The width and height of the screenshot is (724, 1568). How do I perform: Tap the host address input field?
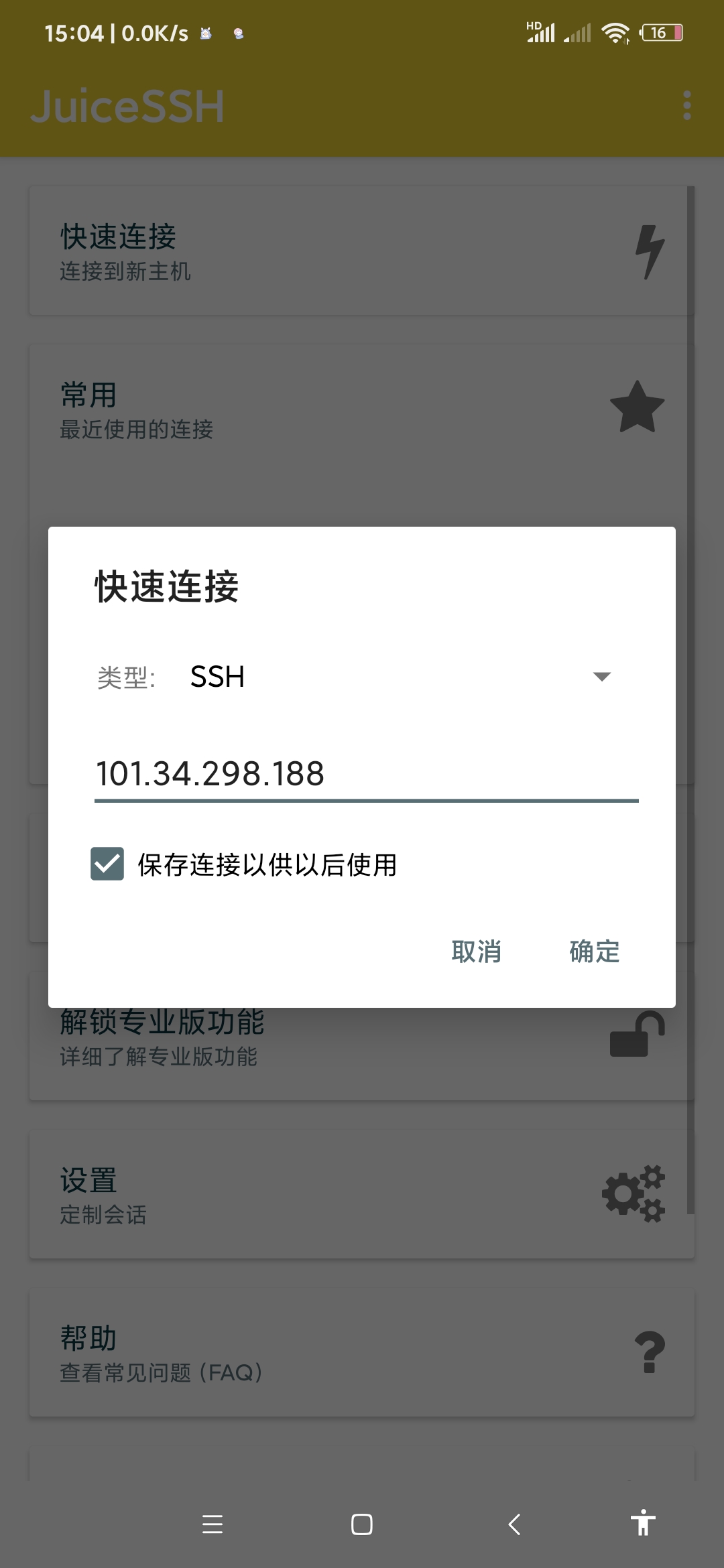365,775
